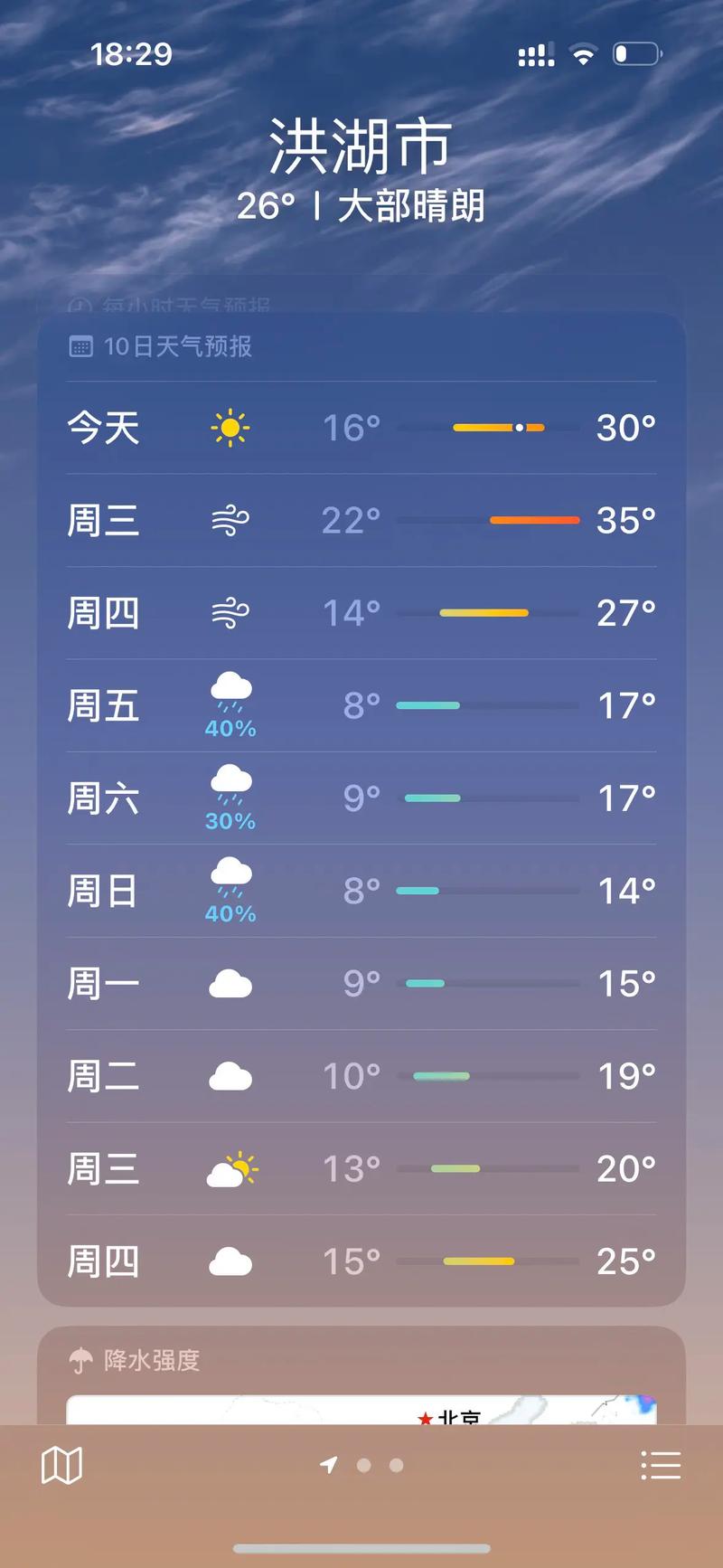The image size is (723, 1568).
Task: Open the map view from the bottom left
Action: (x=60, y=1465)
